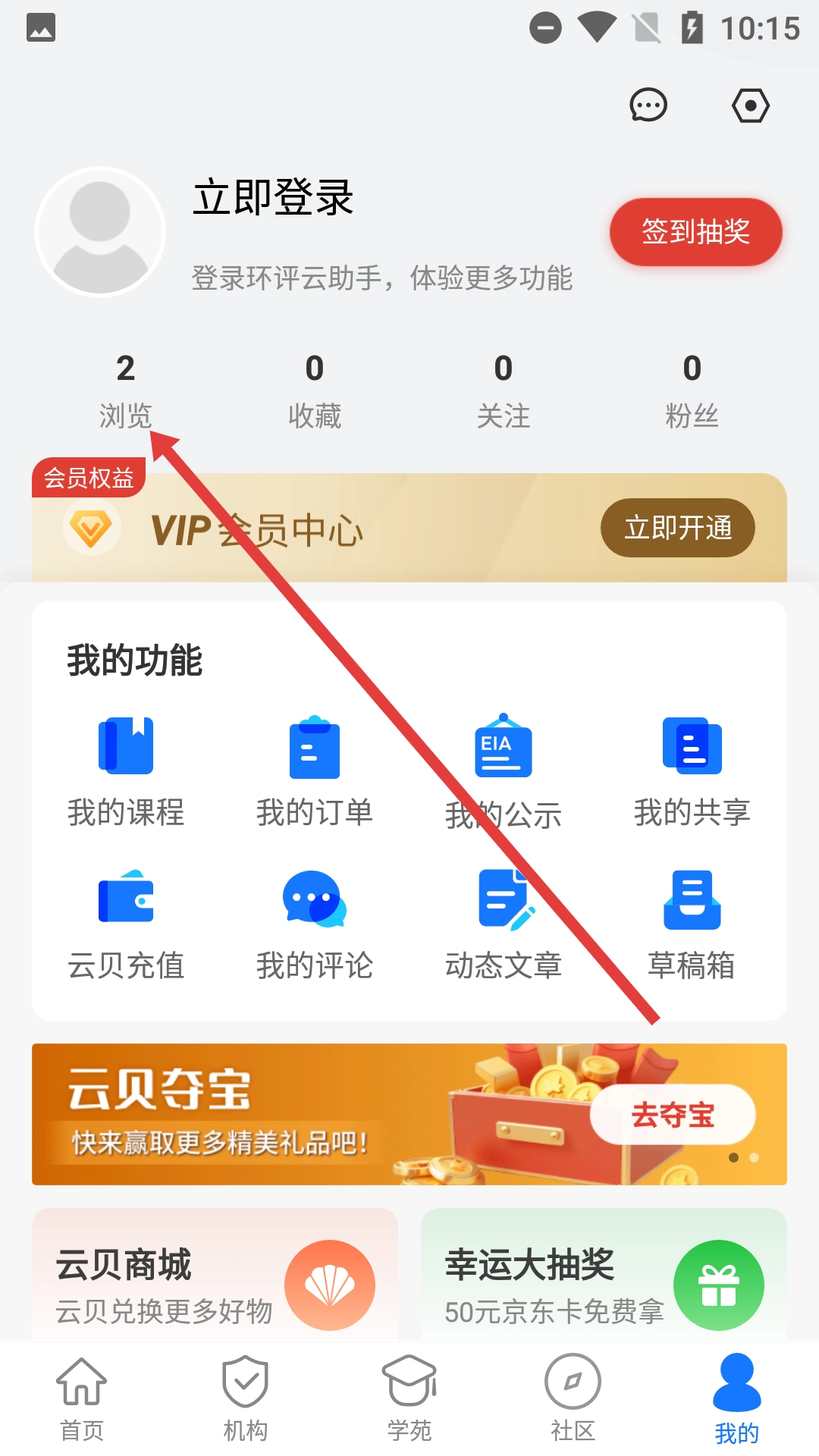Open the settings hexagon icon

750,105
